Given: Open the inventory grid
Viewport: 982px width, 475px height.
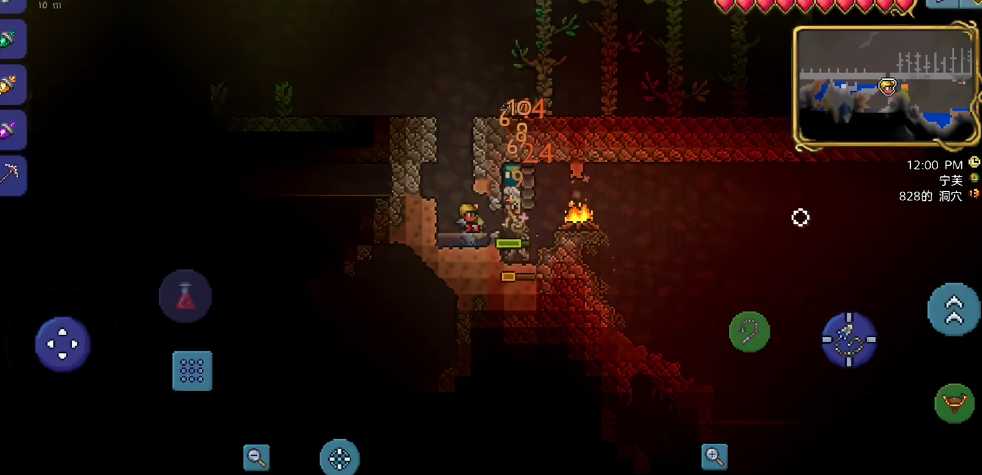Looking at the screenshot, I should point(192,370).
